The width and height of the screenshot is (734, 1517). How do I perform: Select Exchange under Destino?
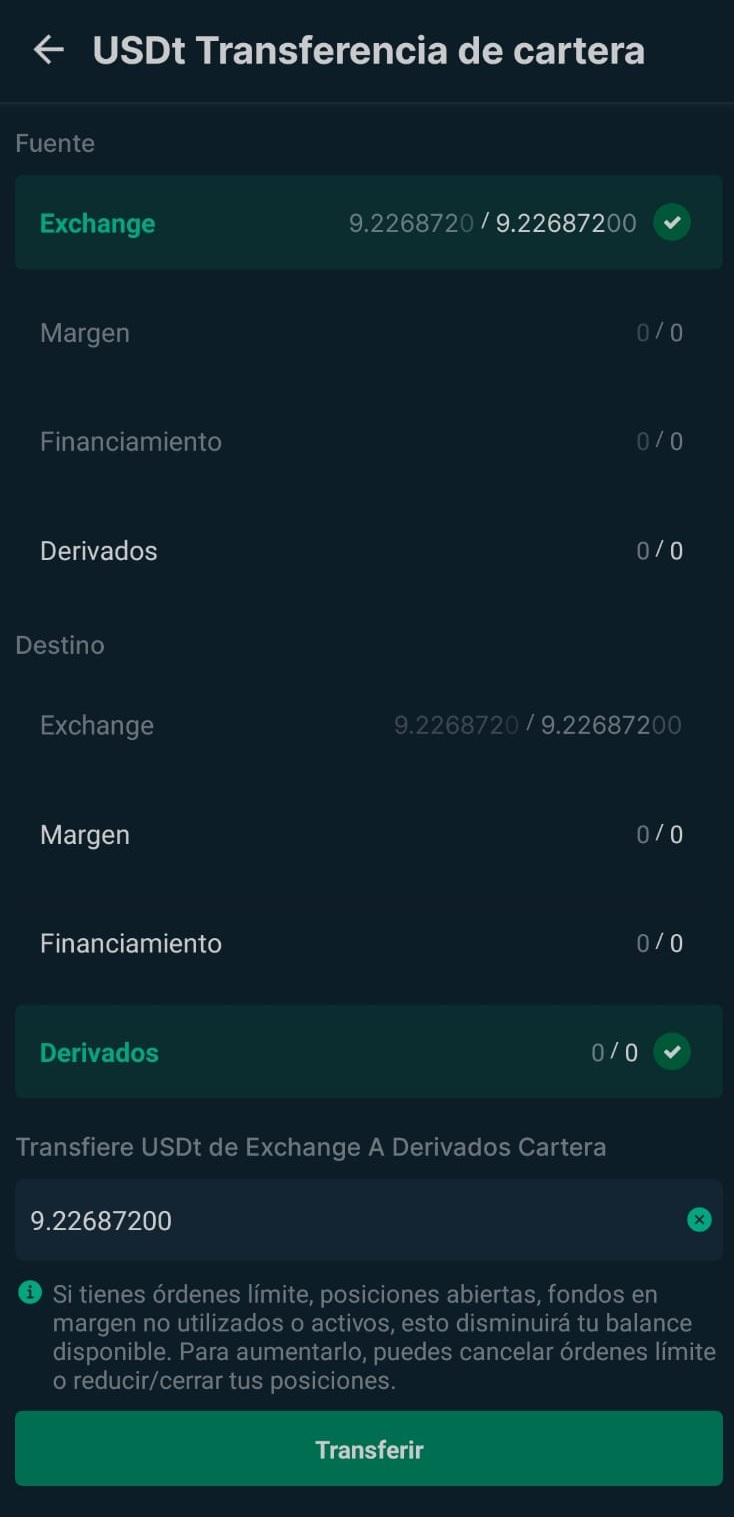tap(368, 725)
